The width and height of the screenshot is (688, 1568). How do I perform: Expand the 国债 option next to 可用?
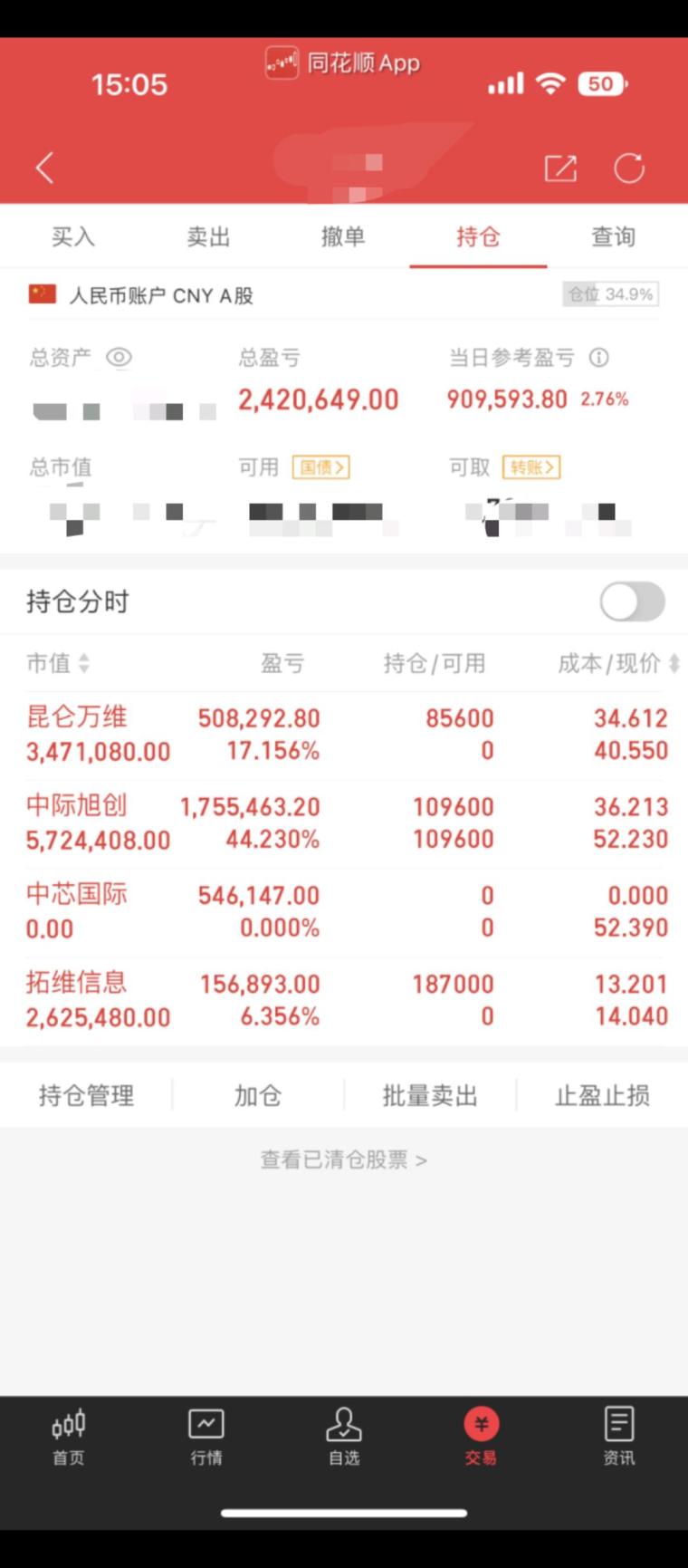pos(320,467)
